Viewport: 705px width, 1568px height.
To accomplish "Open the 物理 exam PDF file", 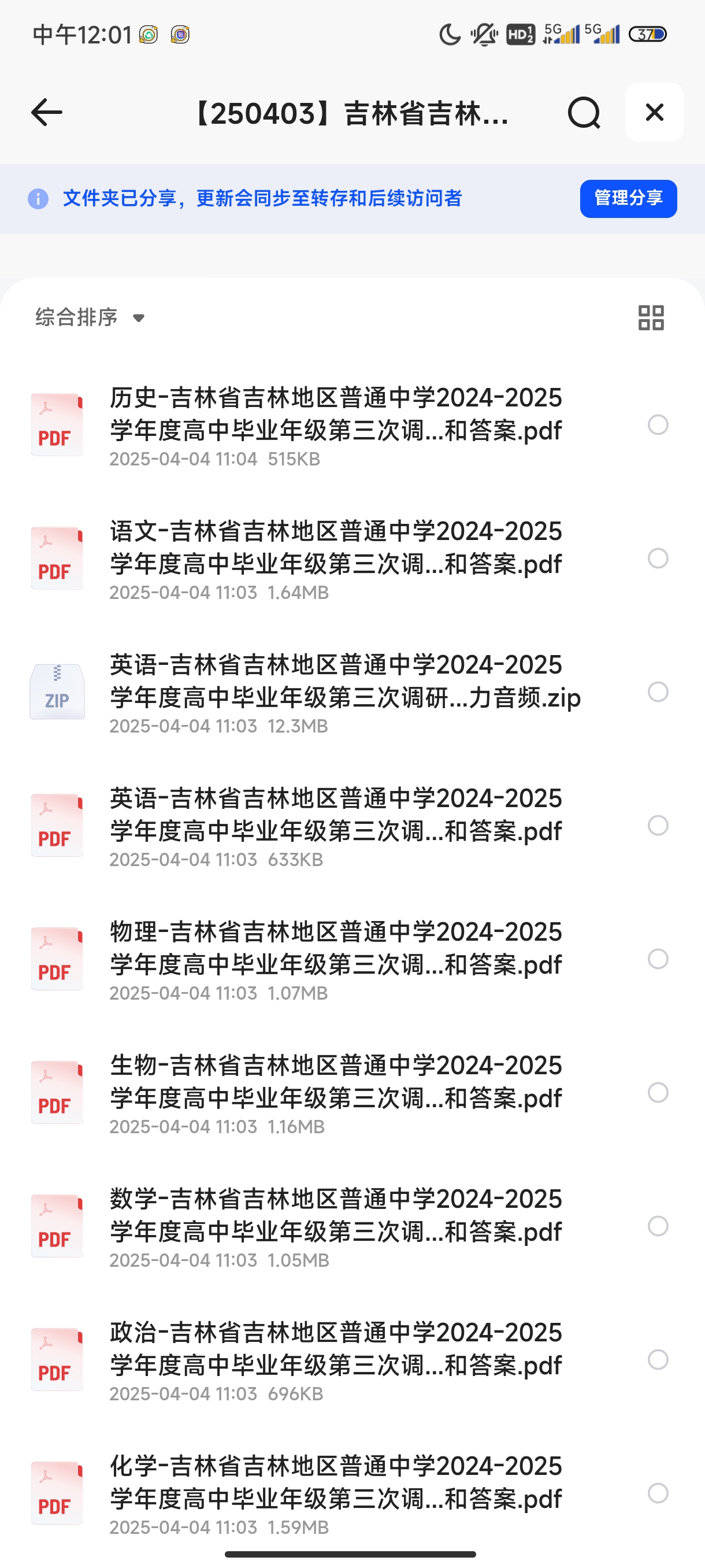I will point(335,948).
